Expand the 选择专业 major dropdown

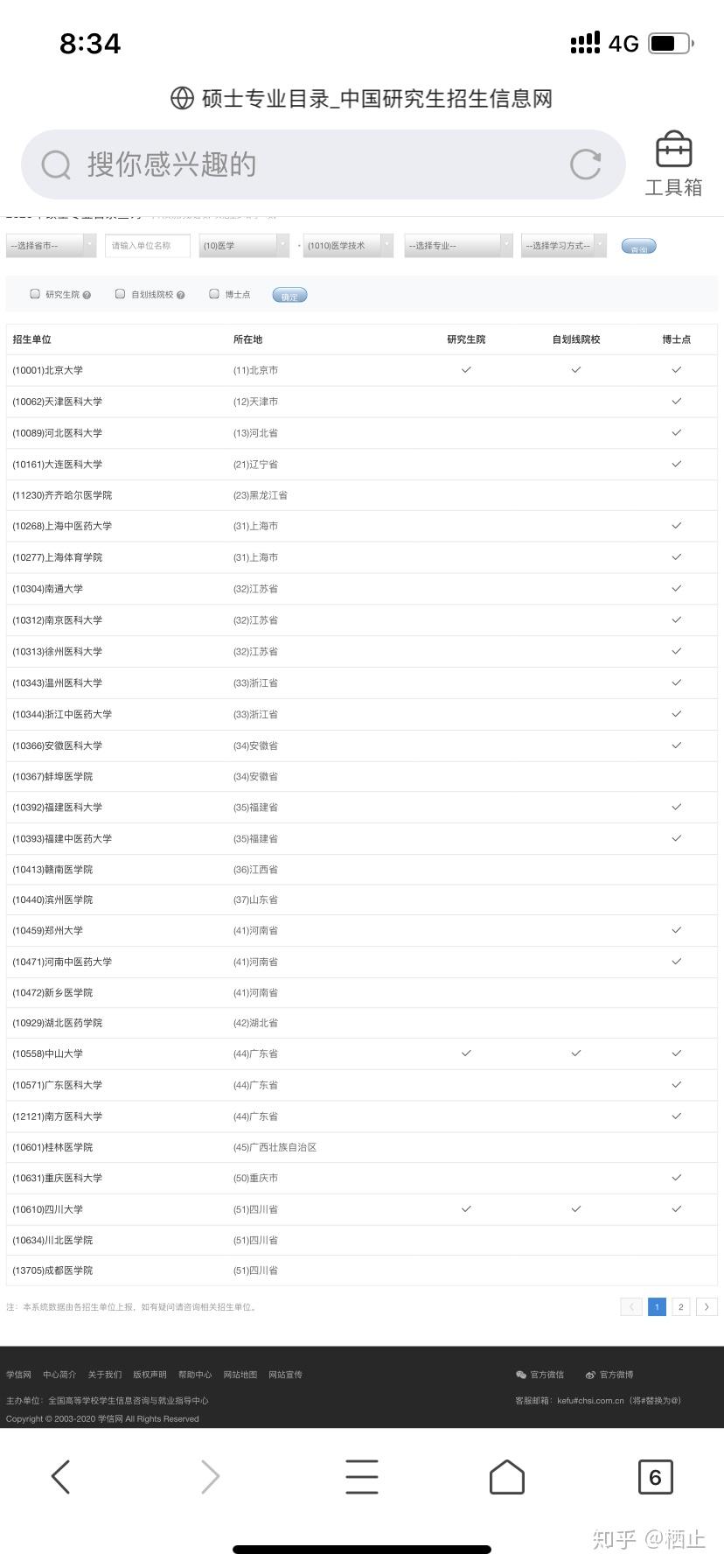[x=458, y=246]
